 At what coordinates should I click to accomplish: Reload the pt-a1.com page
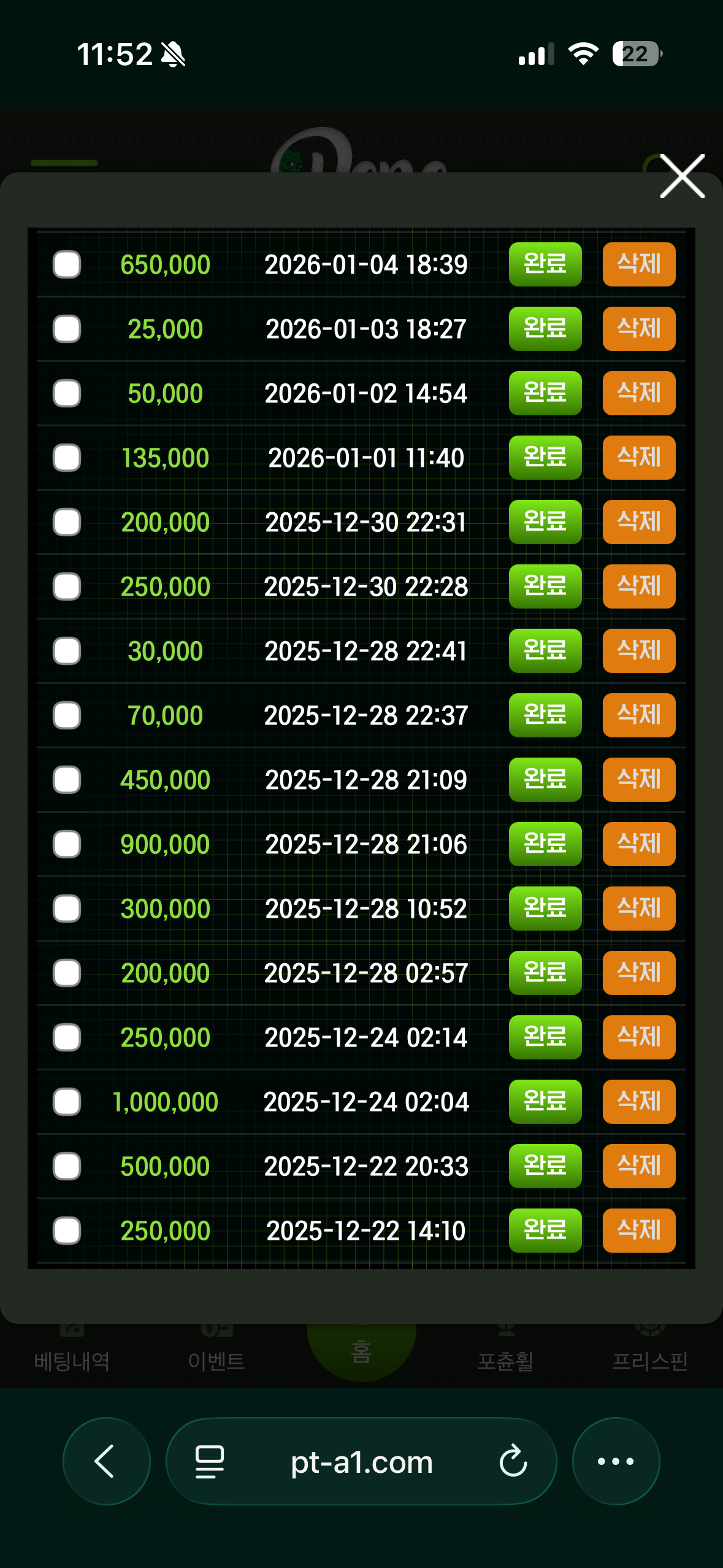pyautogui.click(x=513, y=1461)
